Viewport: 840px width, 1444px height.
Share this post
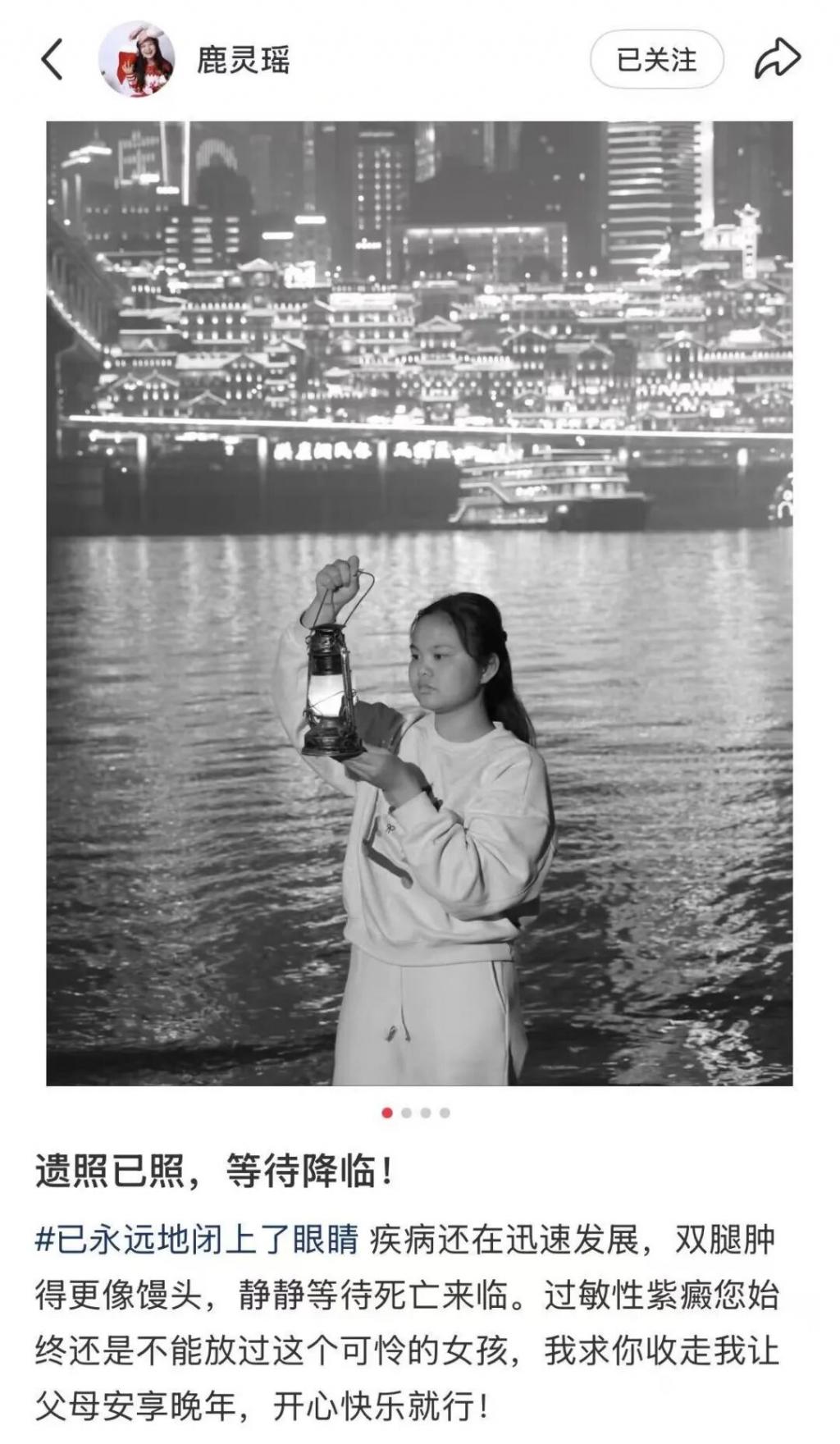click(x=776, y=59)
